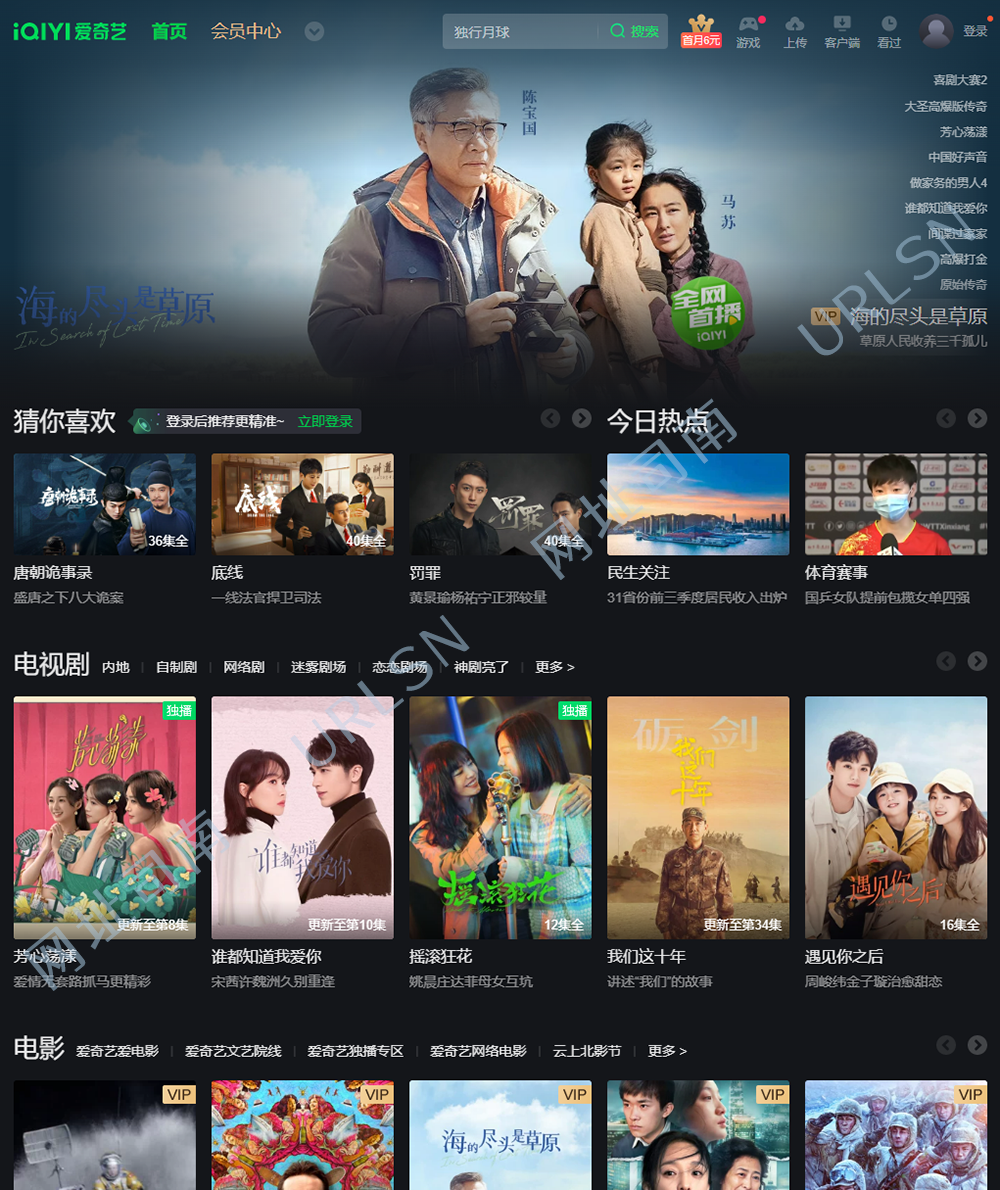
Task: Open the 首页 tab
Action: (169, 31)
